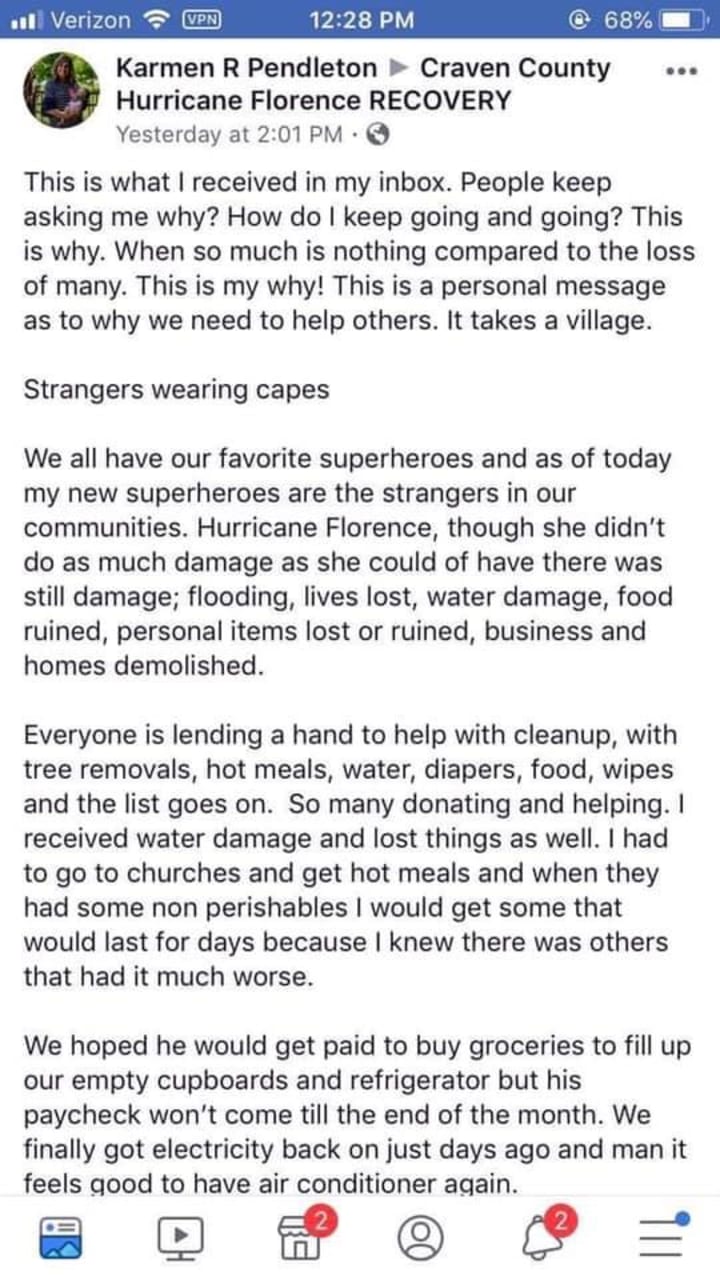Open the Marketplace tab
This screenshot has width=720, height=1280.
302,1237
